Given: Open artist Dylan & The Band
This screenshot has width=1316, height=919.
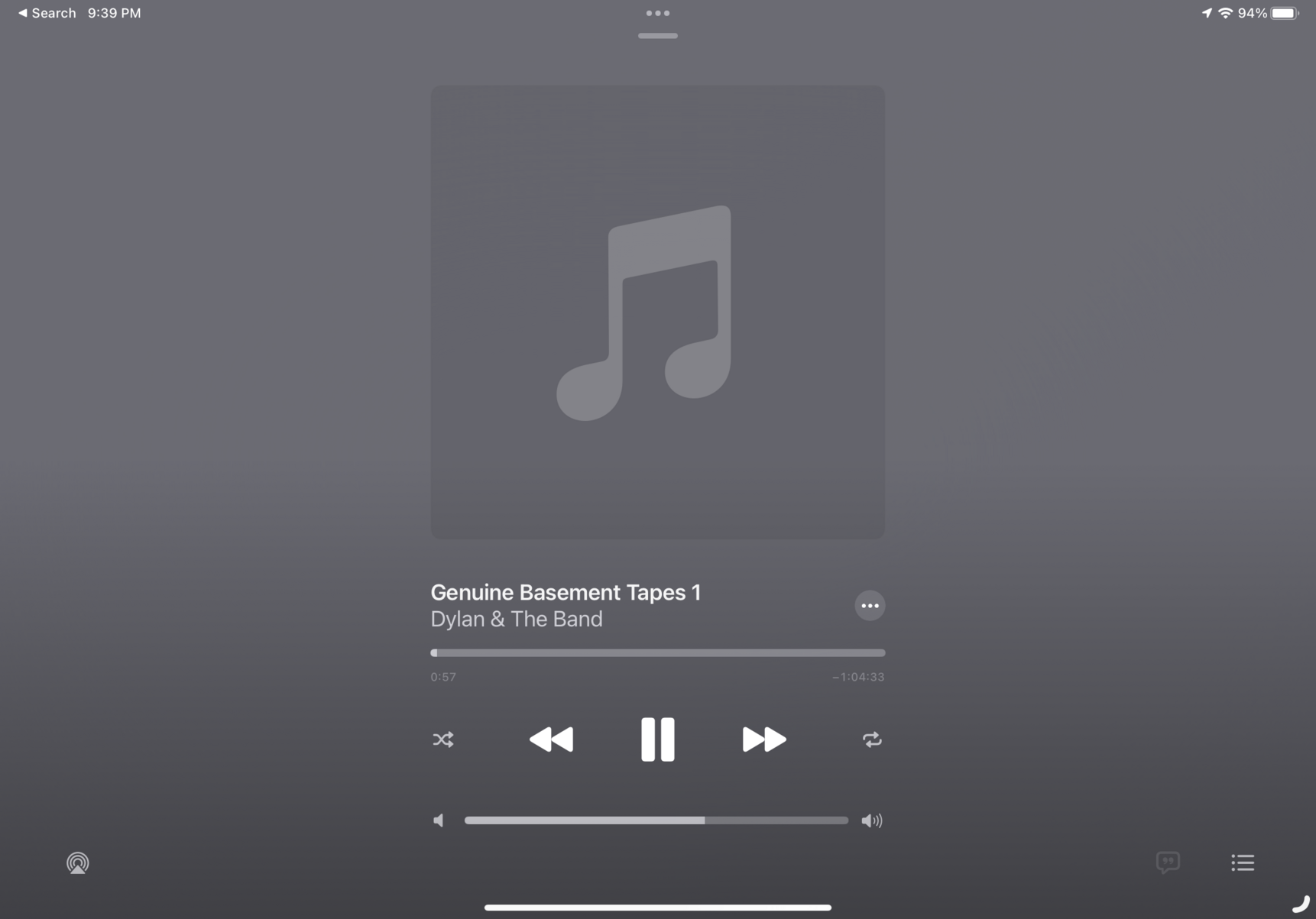Looking at the screenshot, I should [516, 619].
